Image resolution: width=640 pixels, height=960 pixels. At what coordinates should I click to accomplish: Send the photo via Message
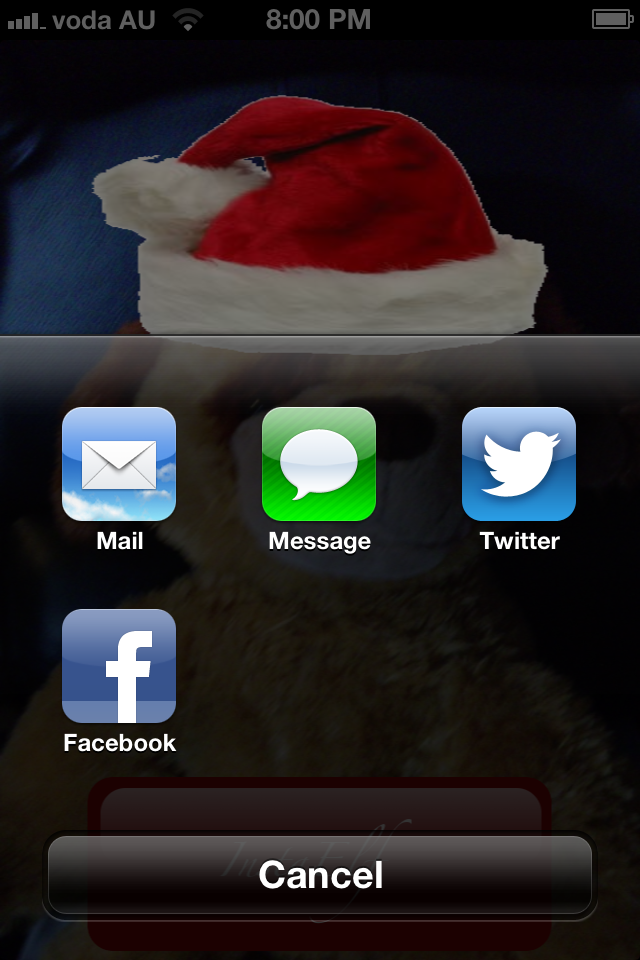pyautogui.click(x=319, y=464)
